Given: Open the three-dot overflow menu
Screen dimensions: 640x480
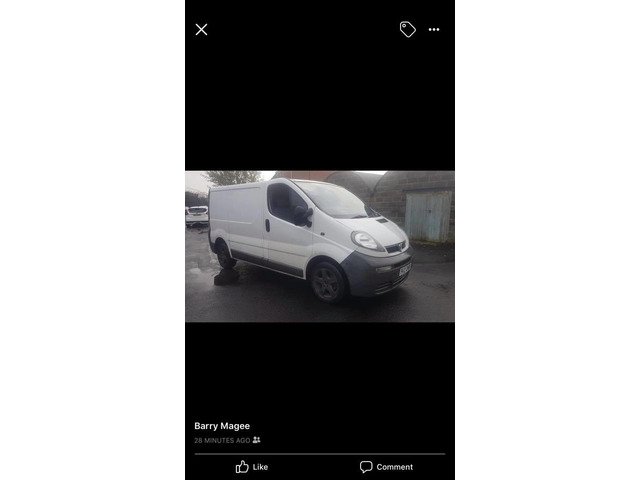Looking at the screenshot, I should [434, 30].
